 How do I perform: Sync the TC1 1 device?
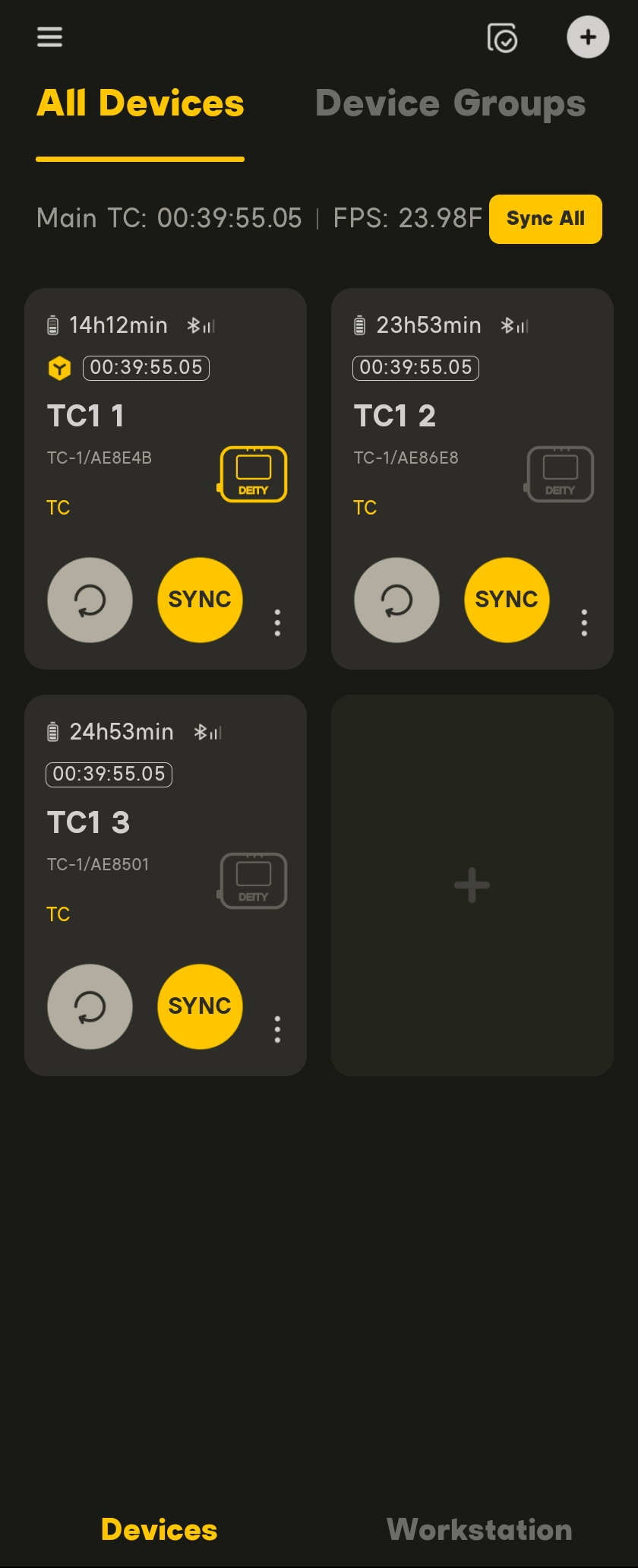pyautogui.click(x=200, y=600)
